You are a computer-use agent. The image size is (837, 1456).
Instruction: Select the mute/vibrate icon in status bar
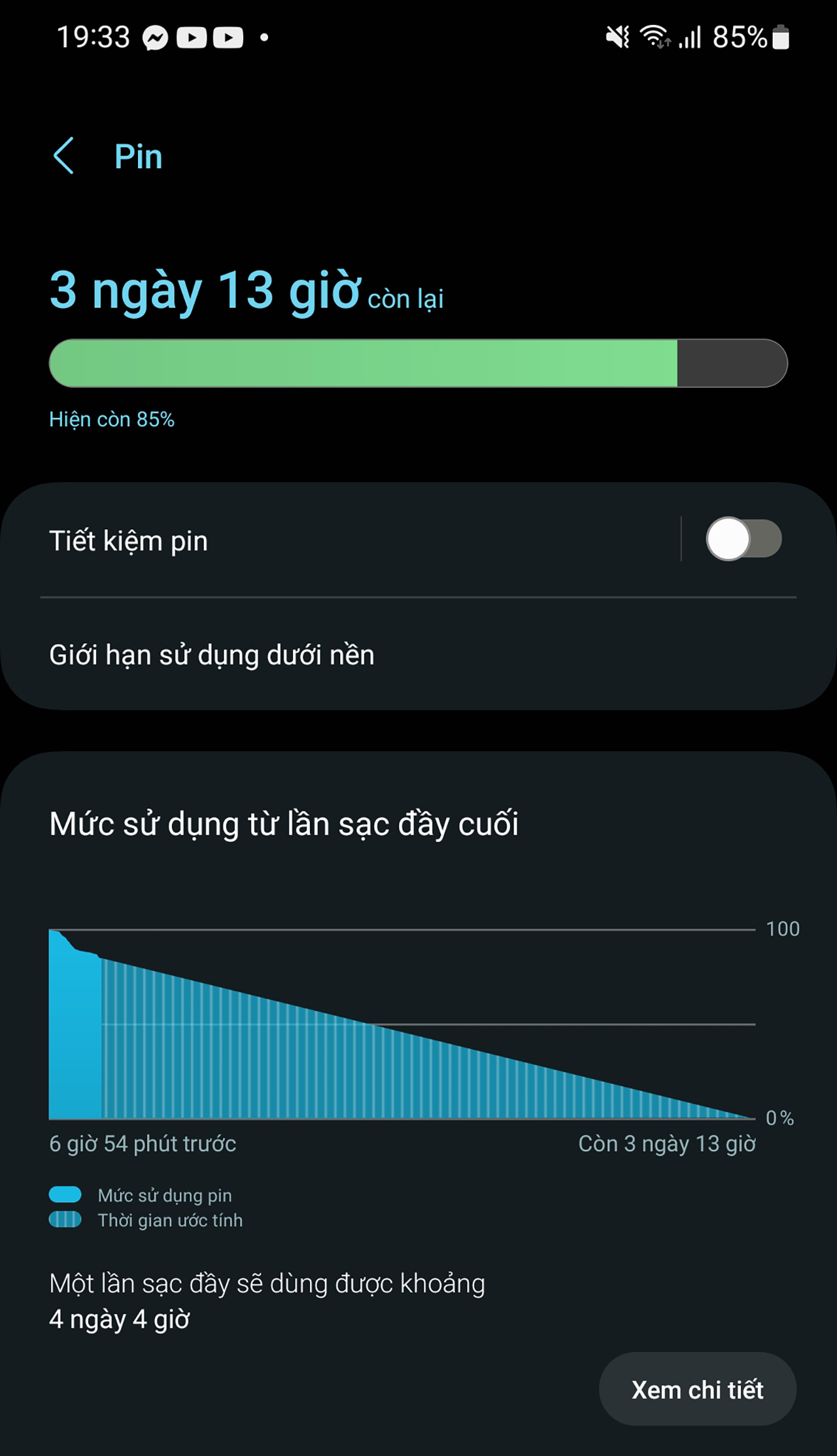(x=617, y=38)
